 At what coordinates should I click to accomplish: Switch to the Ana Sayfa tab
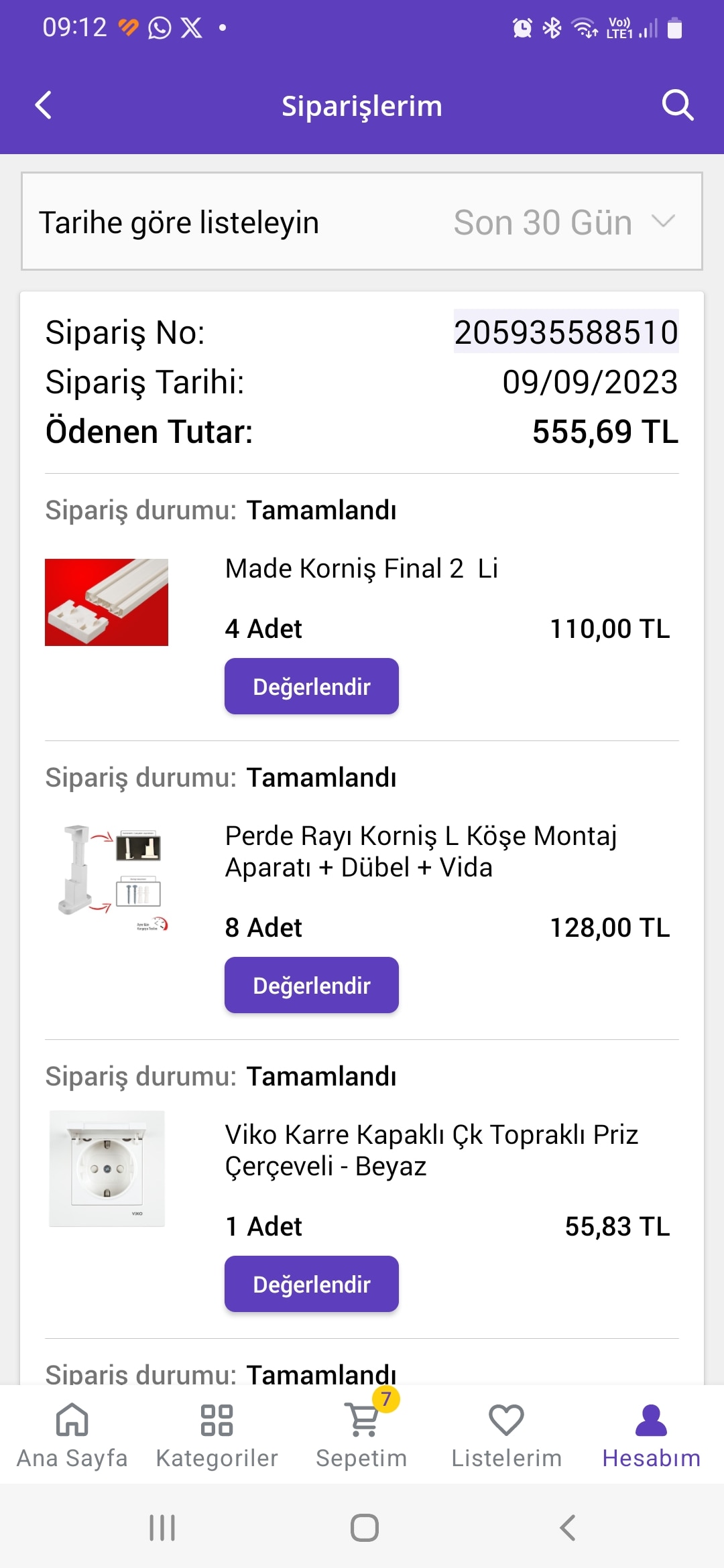pos(72,1435)
